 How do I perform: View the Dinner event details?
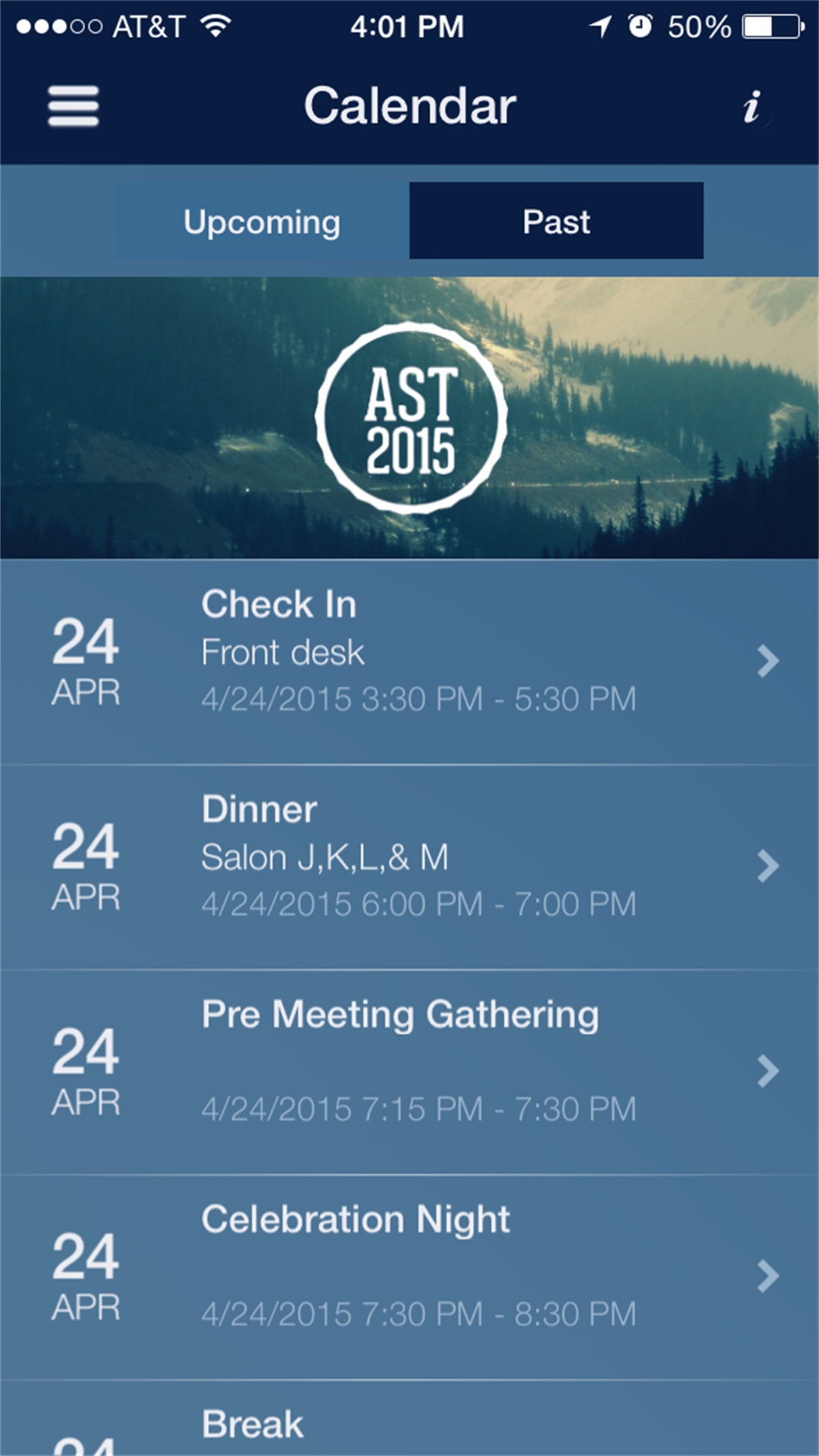tap(409, 867)
